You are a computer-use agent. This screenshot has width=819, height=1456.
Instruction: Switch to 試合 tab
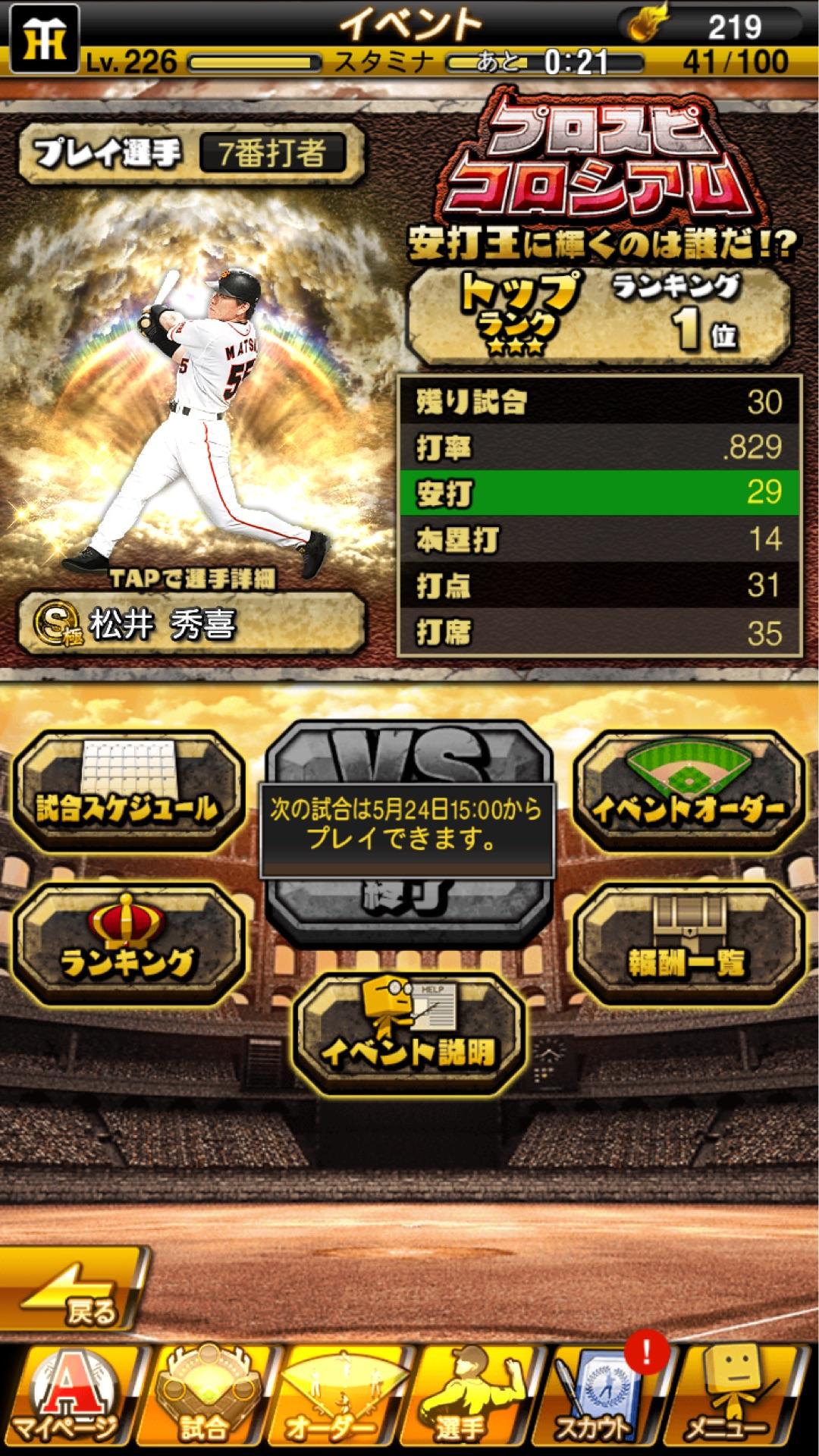click(203, 1401)
